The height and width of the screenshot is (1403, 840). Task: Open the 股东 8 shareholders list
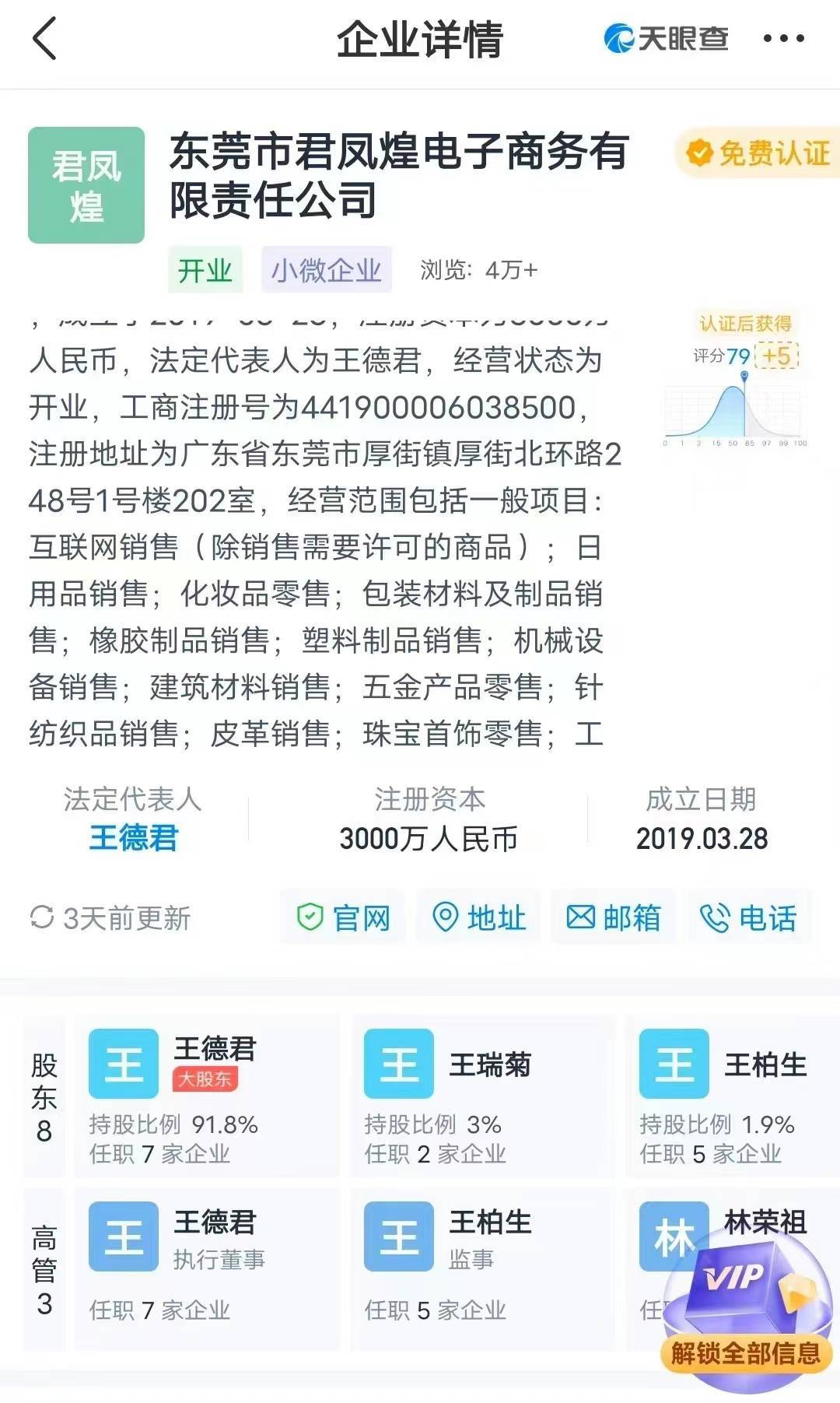point(44,1096)
